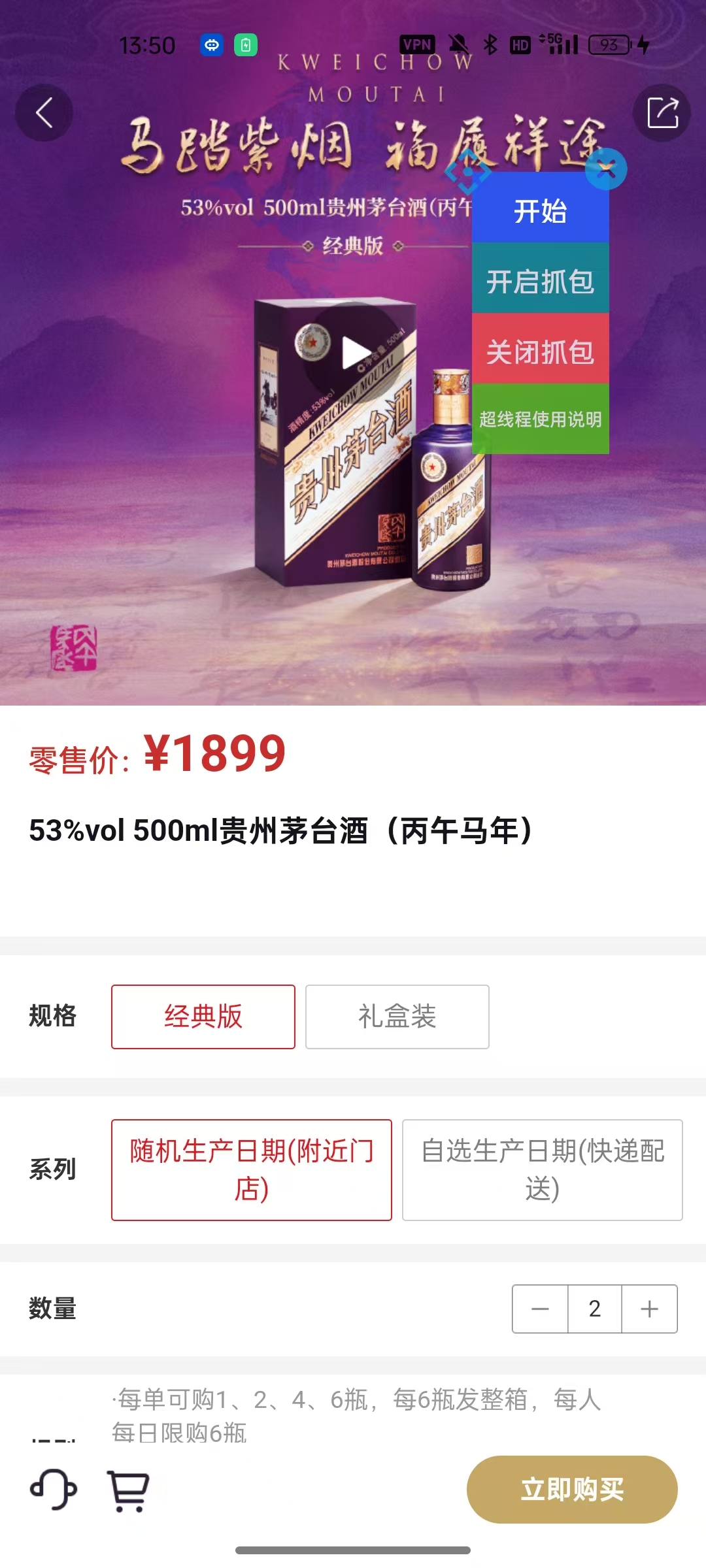Tap 关闭抓包 in the floating panel
706x1568 pixels.
click(540, 352)
